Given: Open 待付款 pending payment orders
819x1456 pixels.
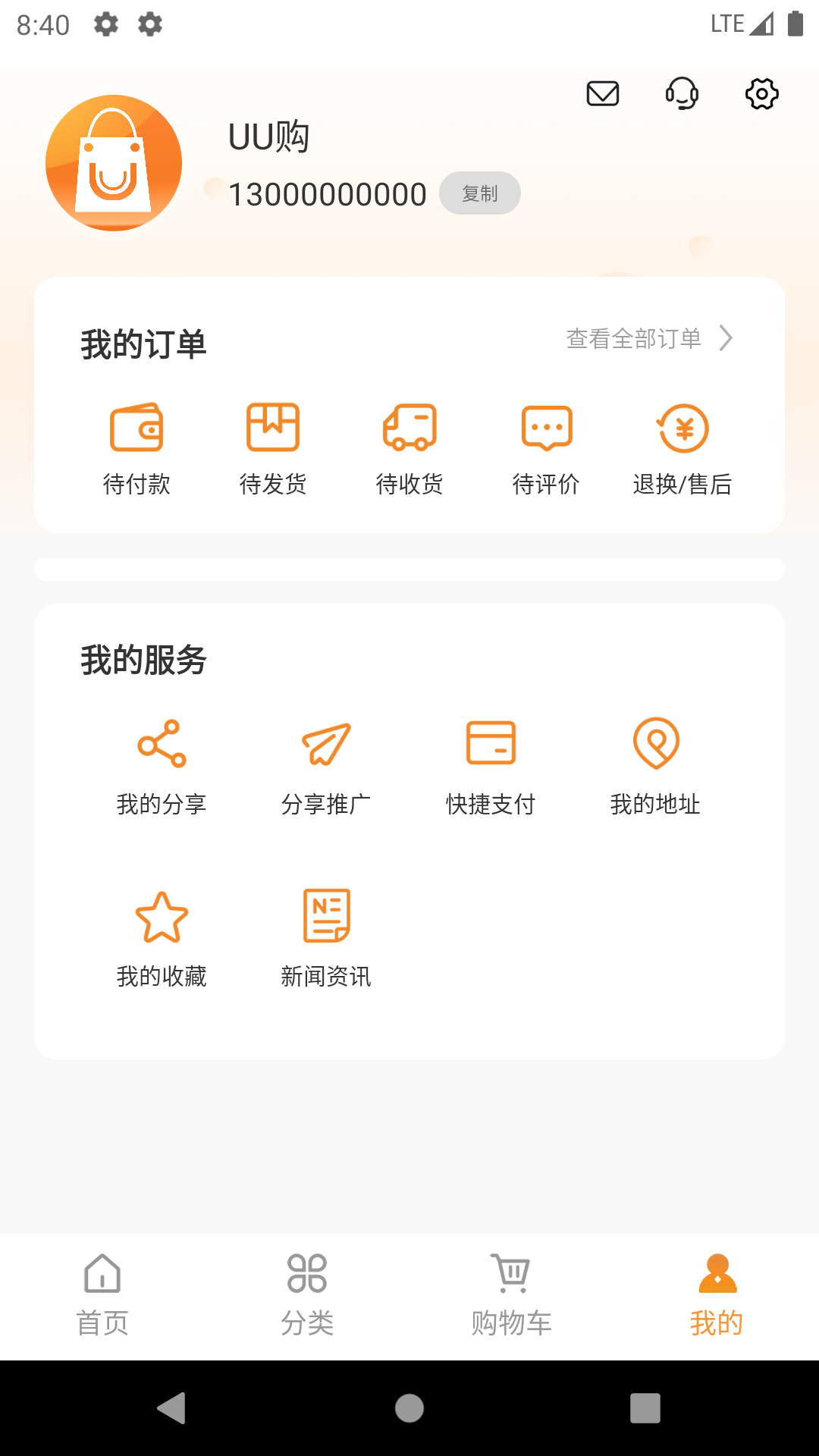Looking at the screenshot, I should [136, 449].
